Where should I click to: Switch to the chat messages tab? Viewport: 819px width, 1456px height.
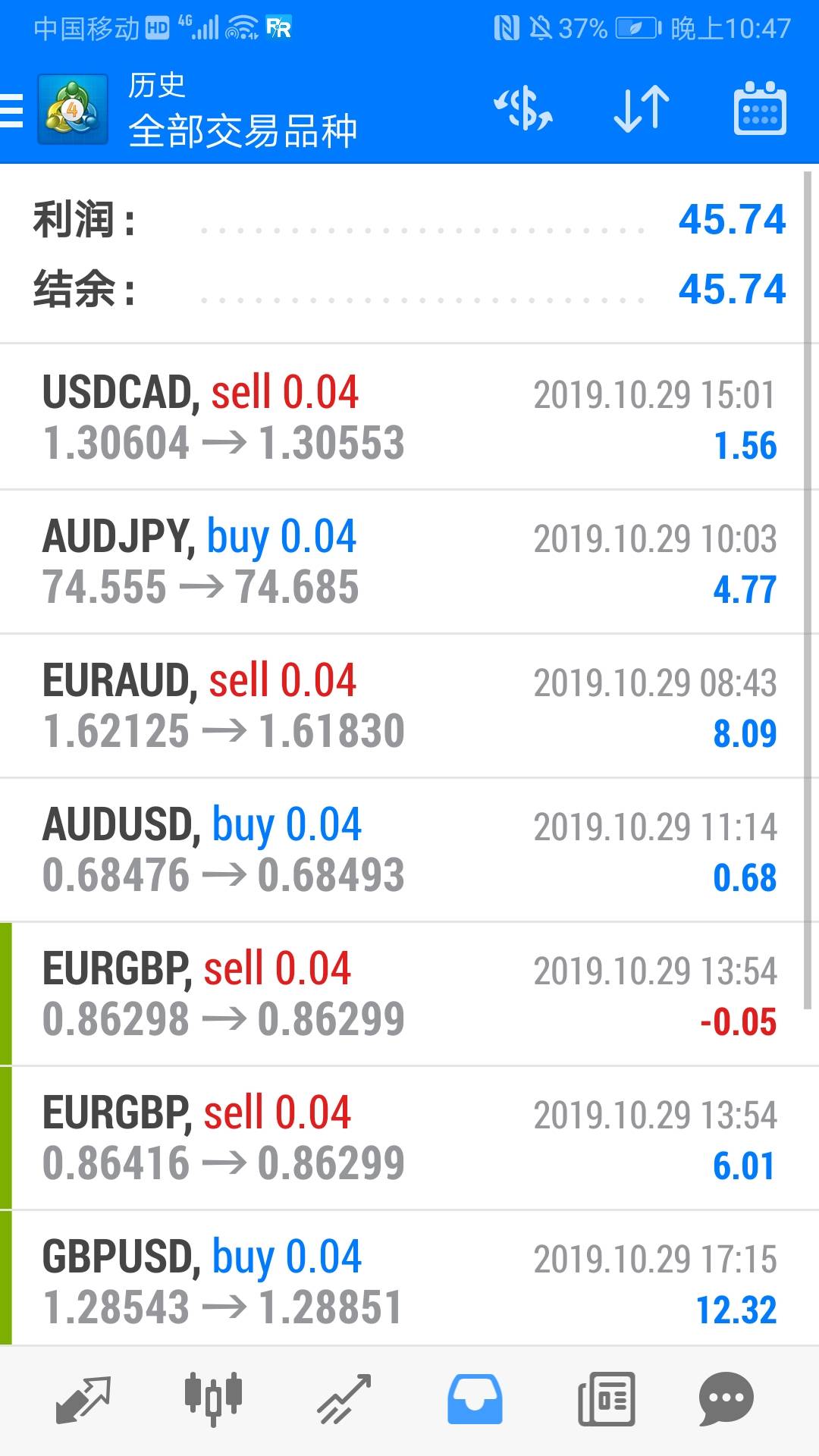pos(726,1399)
